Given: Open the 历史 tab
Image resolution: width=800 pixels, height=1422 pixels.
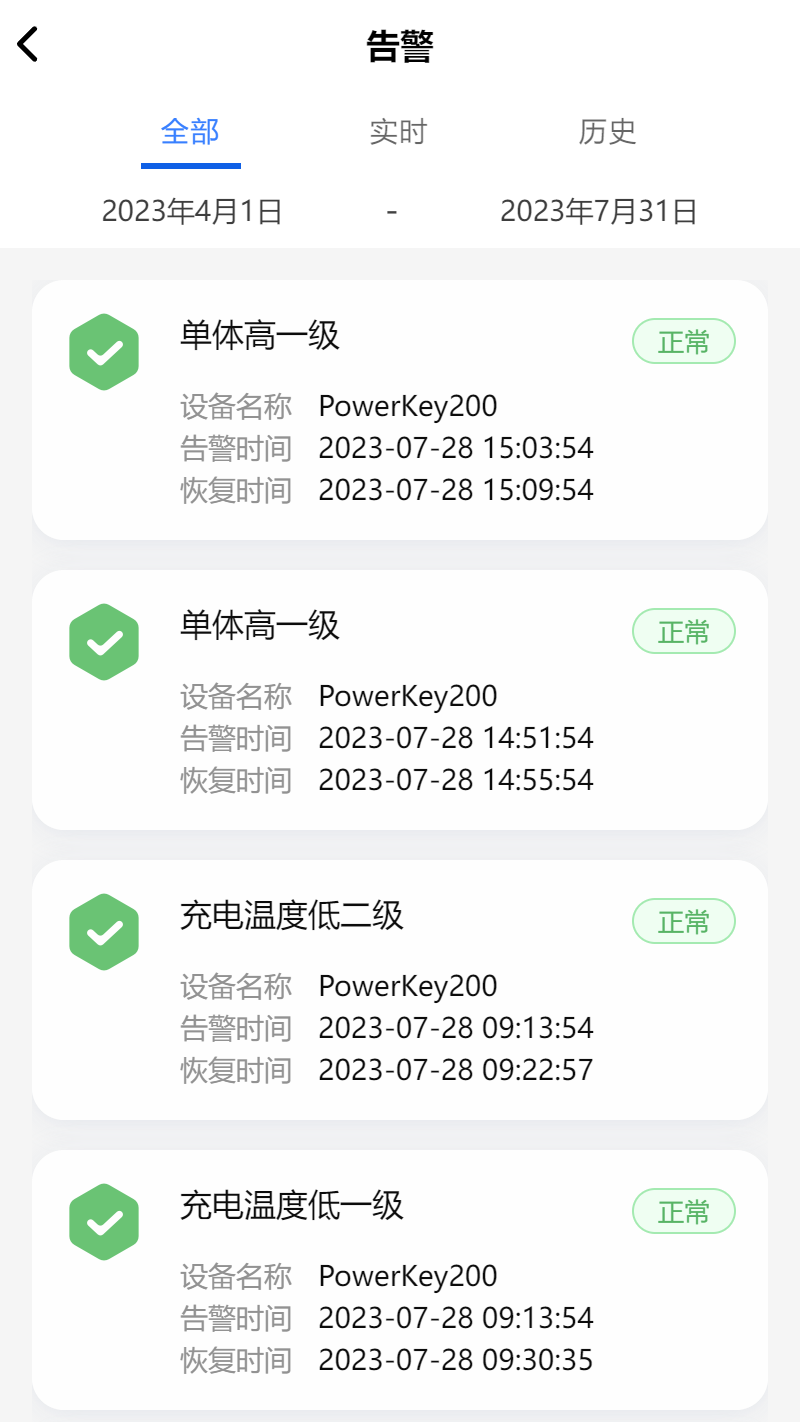Looking at the screenshot, I should pos(606,131).
